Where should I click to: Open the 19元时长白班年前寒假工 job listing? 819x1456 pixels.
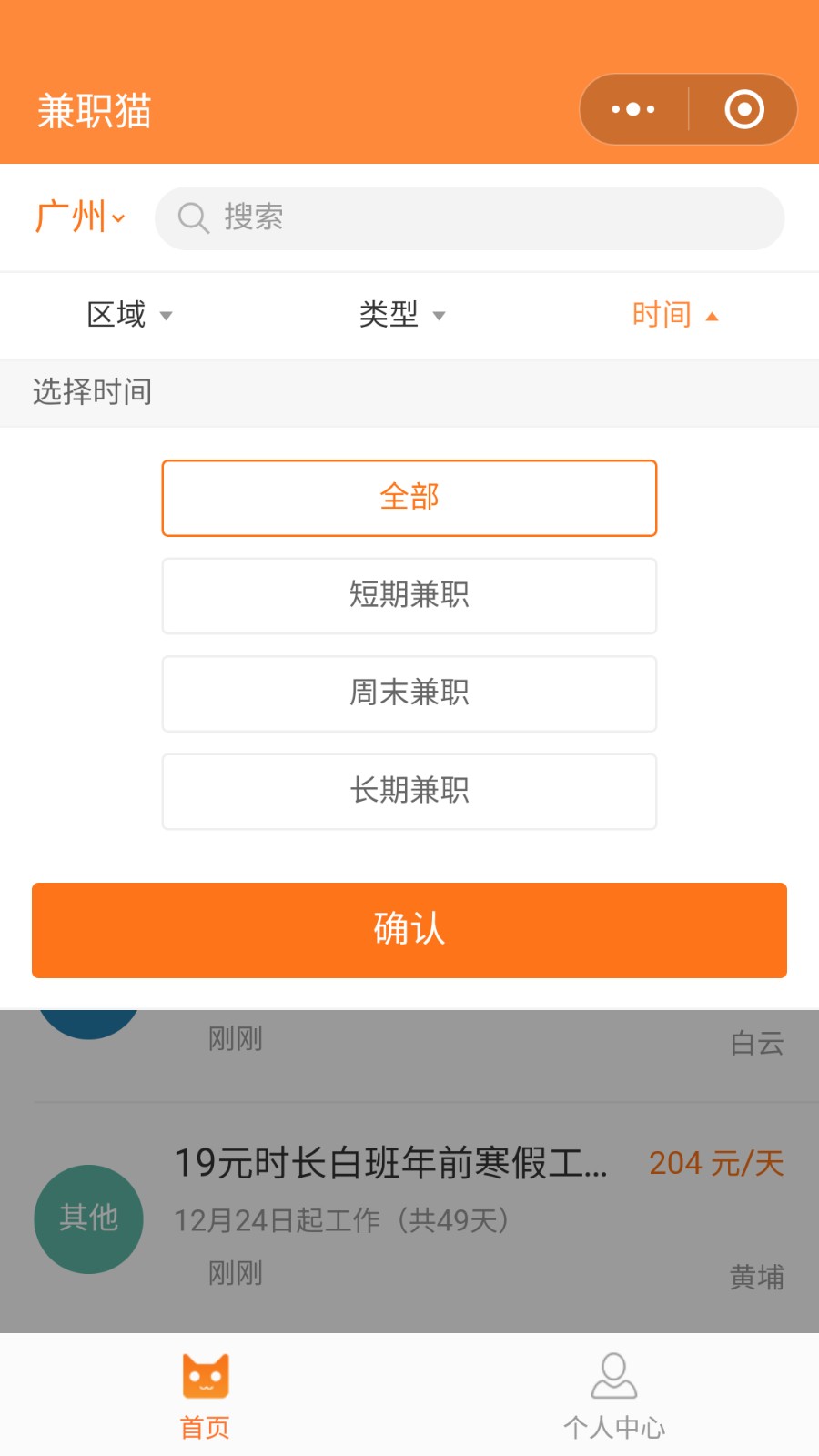[409, 1218]
